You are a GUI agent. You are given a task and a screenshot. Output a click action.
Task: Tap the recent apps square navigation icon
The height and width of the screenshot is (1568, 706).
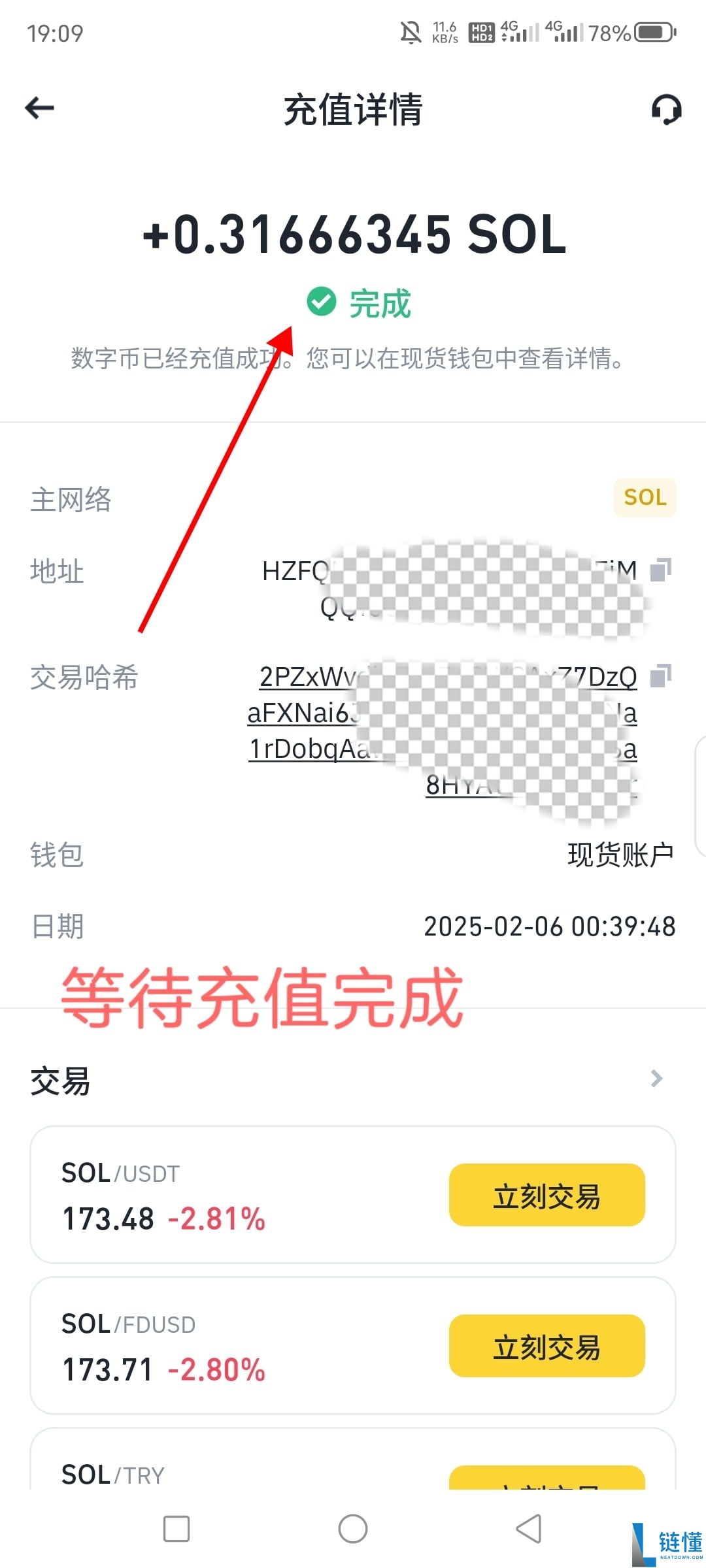tap(176, 1529)
